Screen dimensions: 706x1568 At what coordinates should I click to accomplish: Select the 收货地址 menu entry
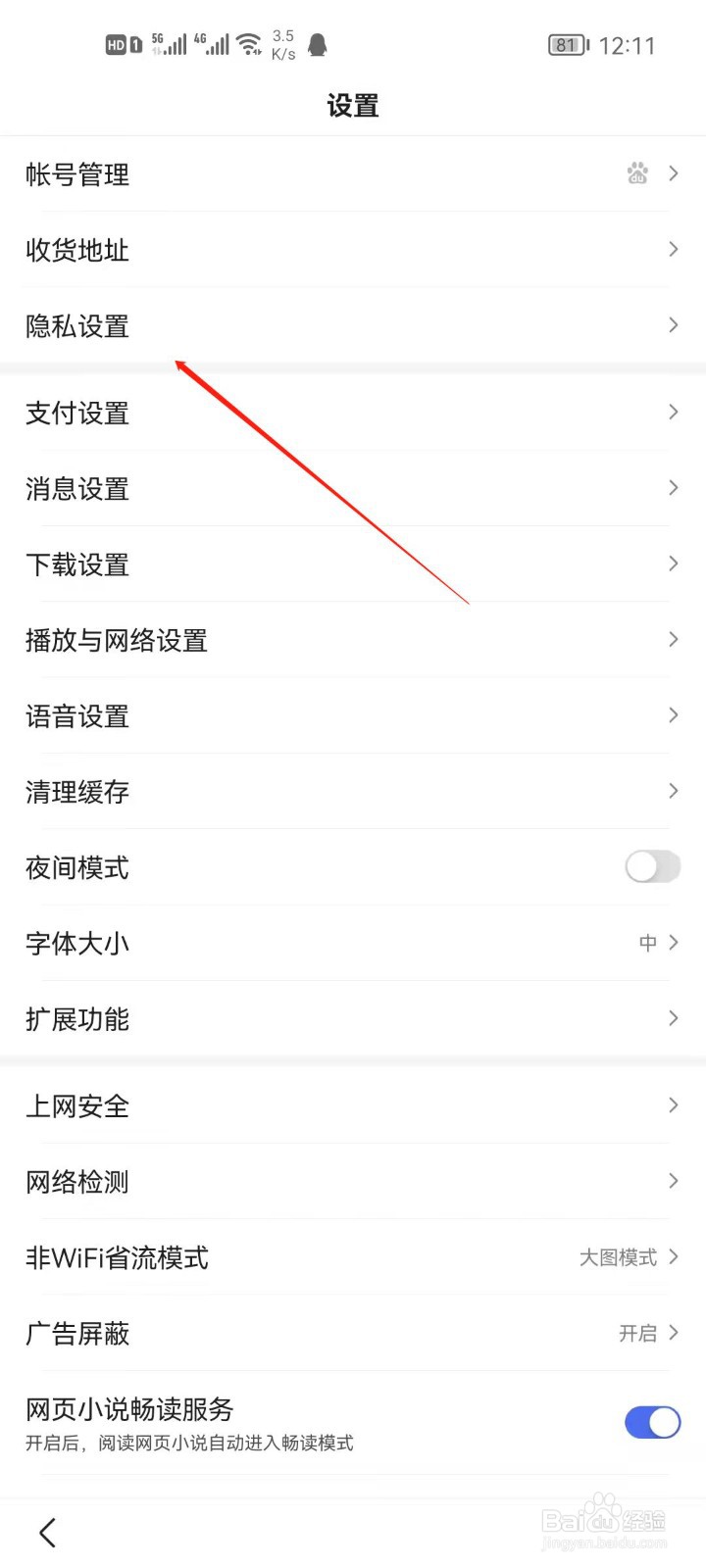pos(77,250)
